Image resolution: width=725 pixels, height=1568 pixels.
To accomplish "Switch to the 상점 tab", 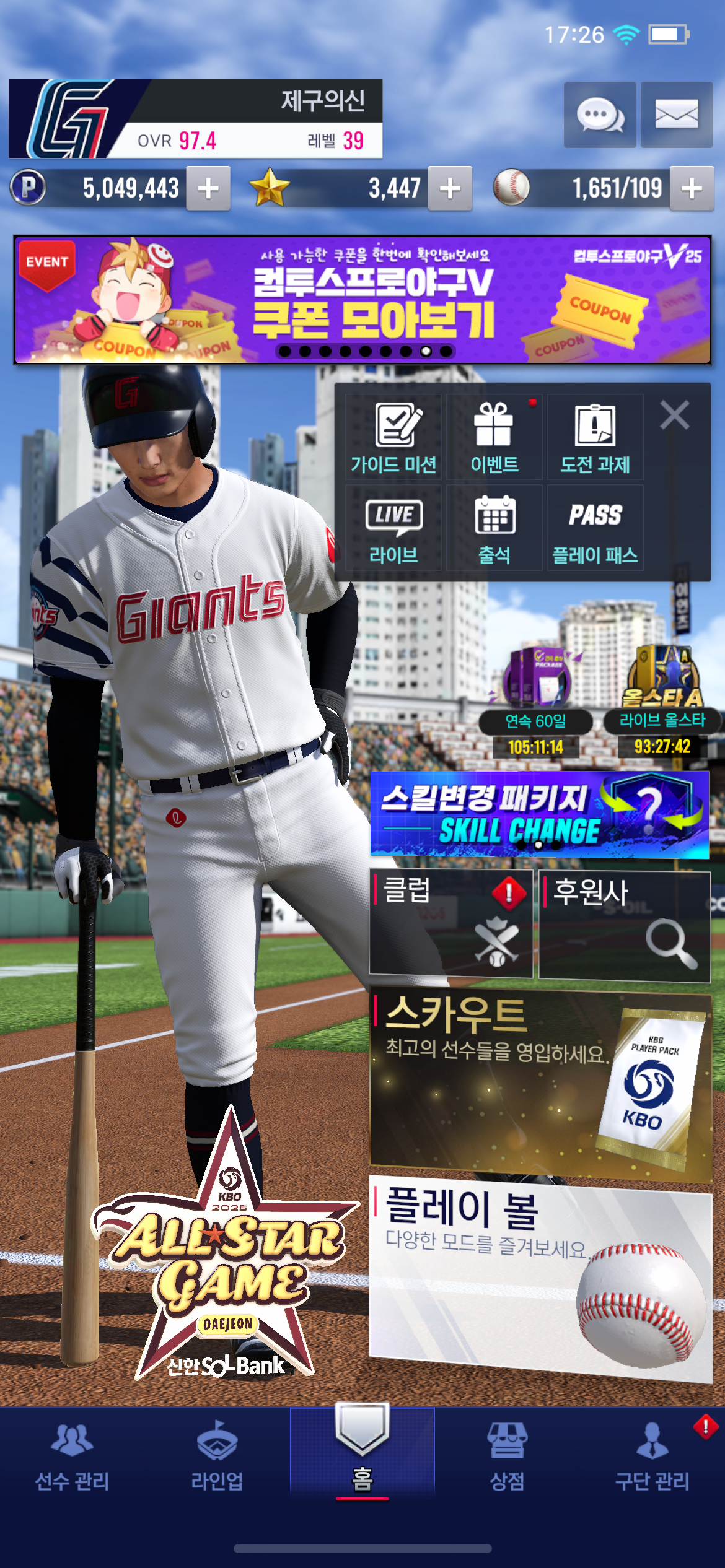I will pyautogui.click(x=507, y=1455).
